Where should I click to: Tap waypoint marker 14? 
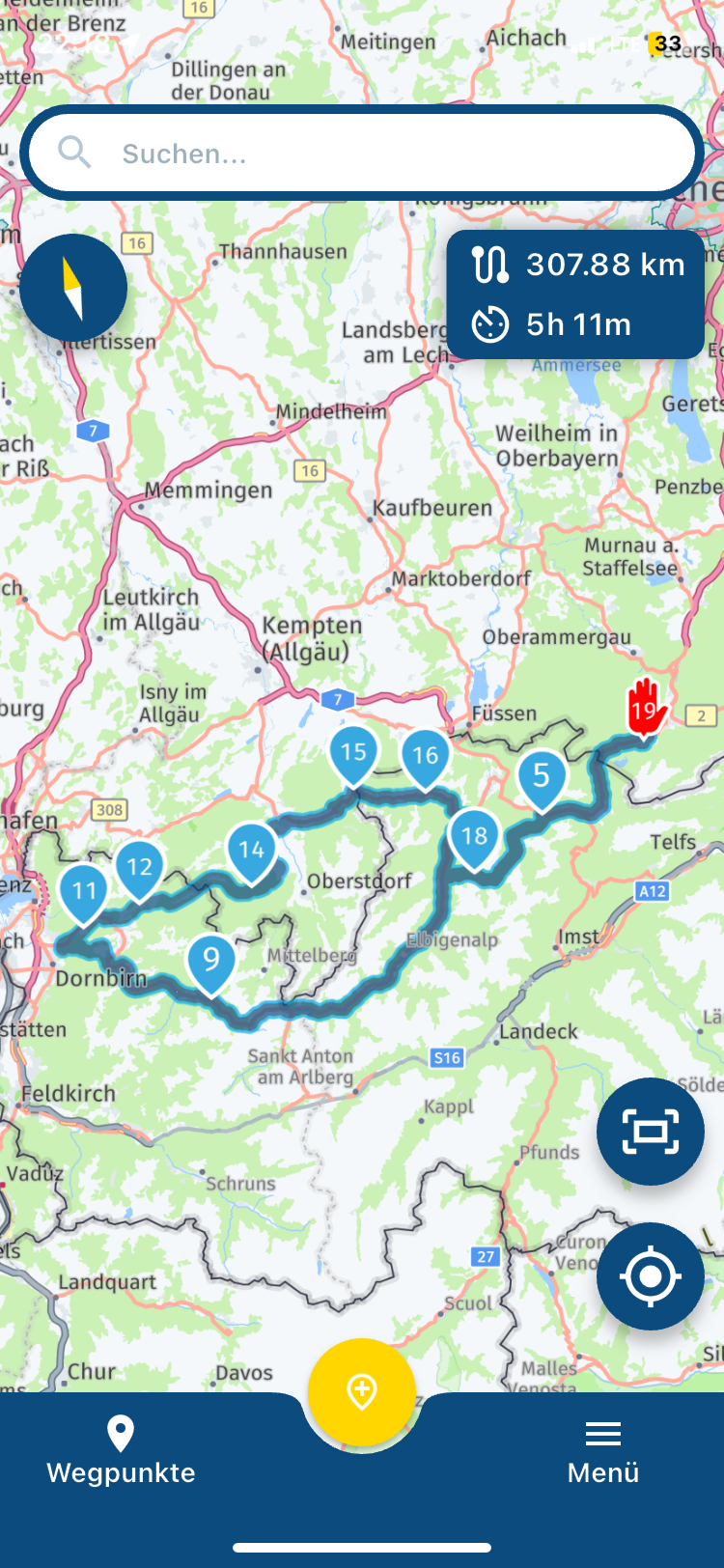point(251,850)
